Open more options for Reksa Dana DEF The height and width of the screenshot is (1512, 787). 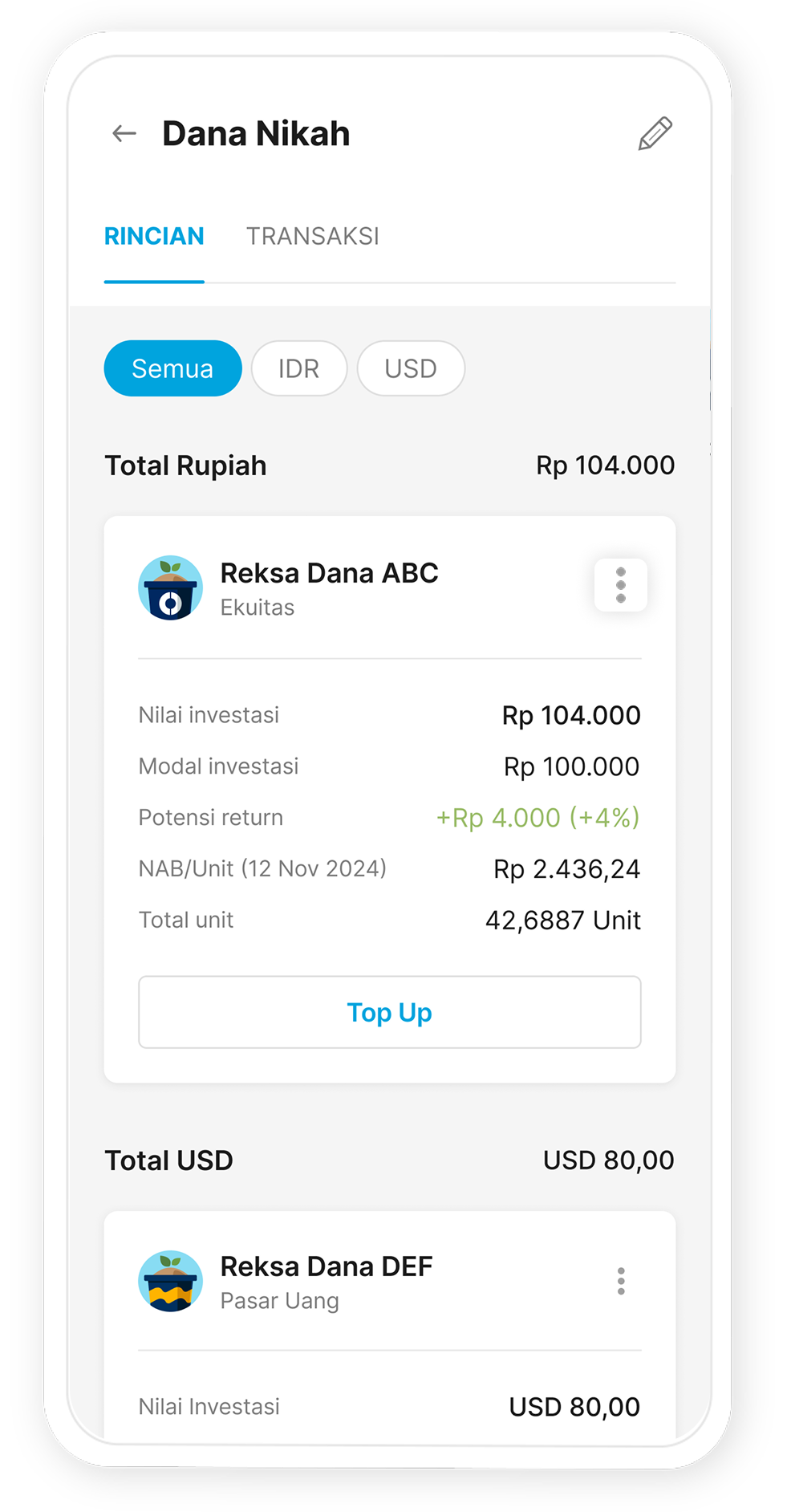[x=620, y=1281]
